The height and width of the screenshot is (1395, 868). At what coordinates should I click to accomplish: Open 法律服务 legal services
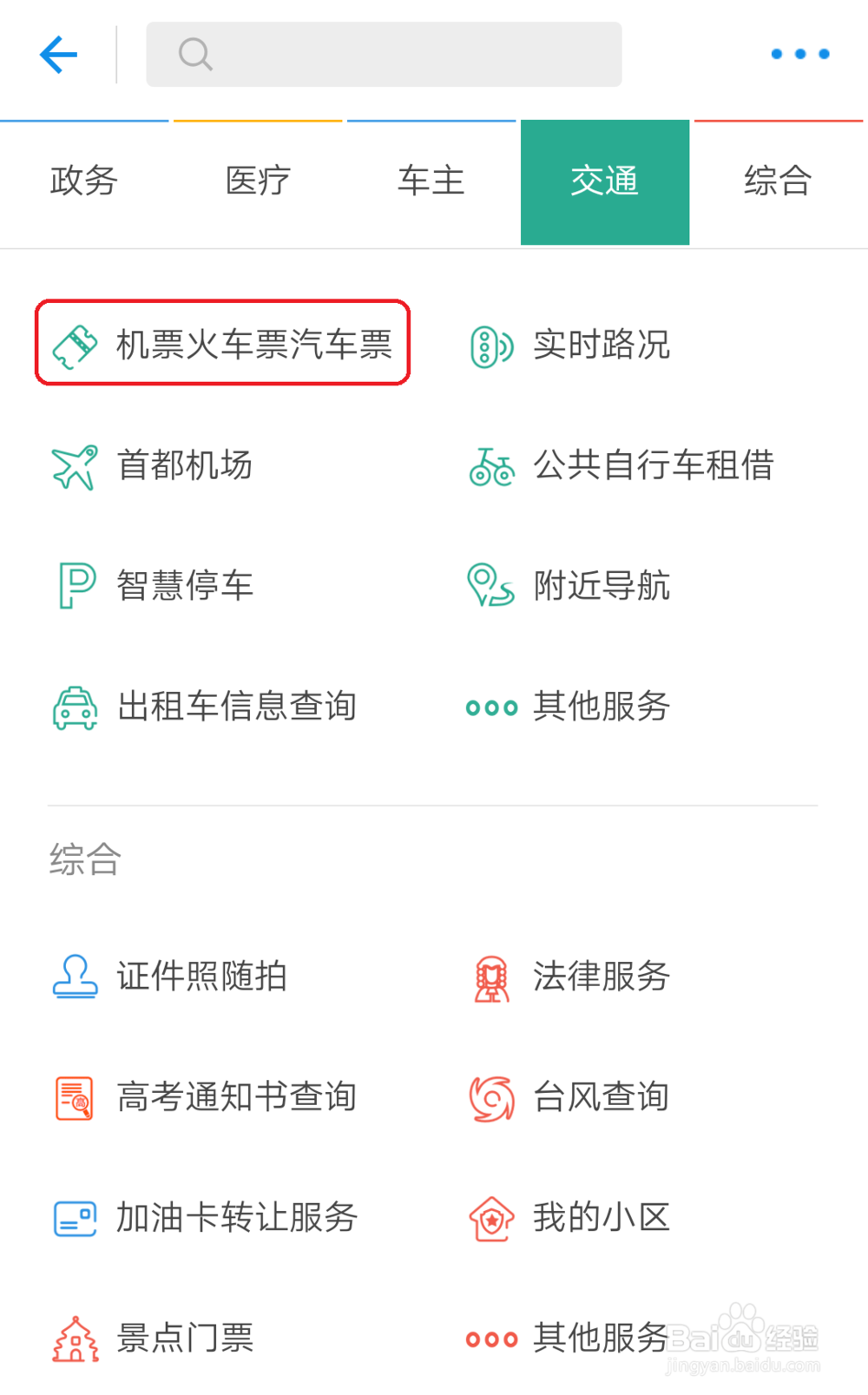[x=600, y=977]
